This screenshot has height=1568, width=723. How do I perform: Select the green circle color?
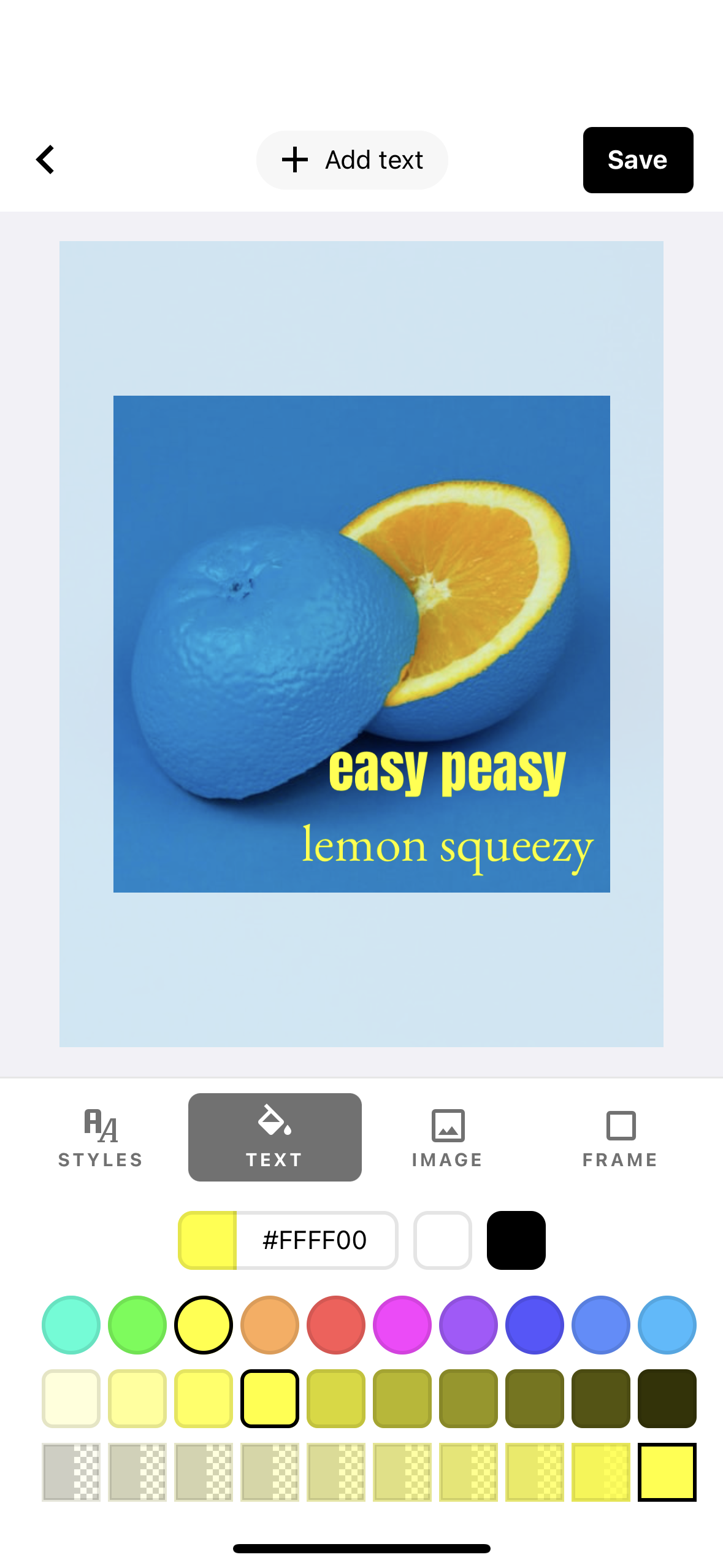(137, 1324)
